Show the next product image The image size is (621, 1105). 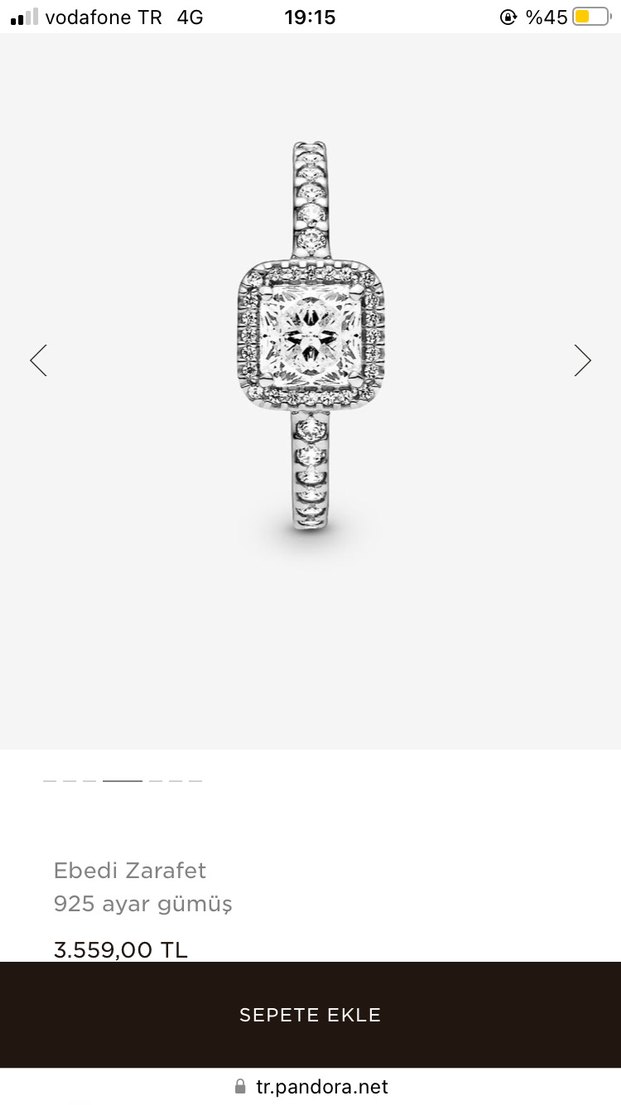coord(582,360)
